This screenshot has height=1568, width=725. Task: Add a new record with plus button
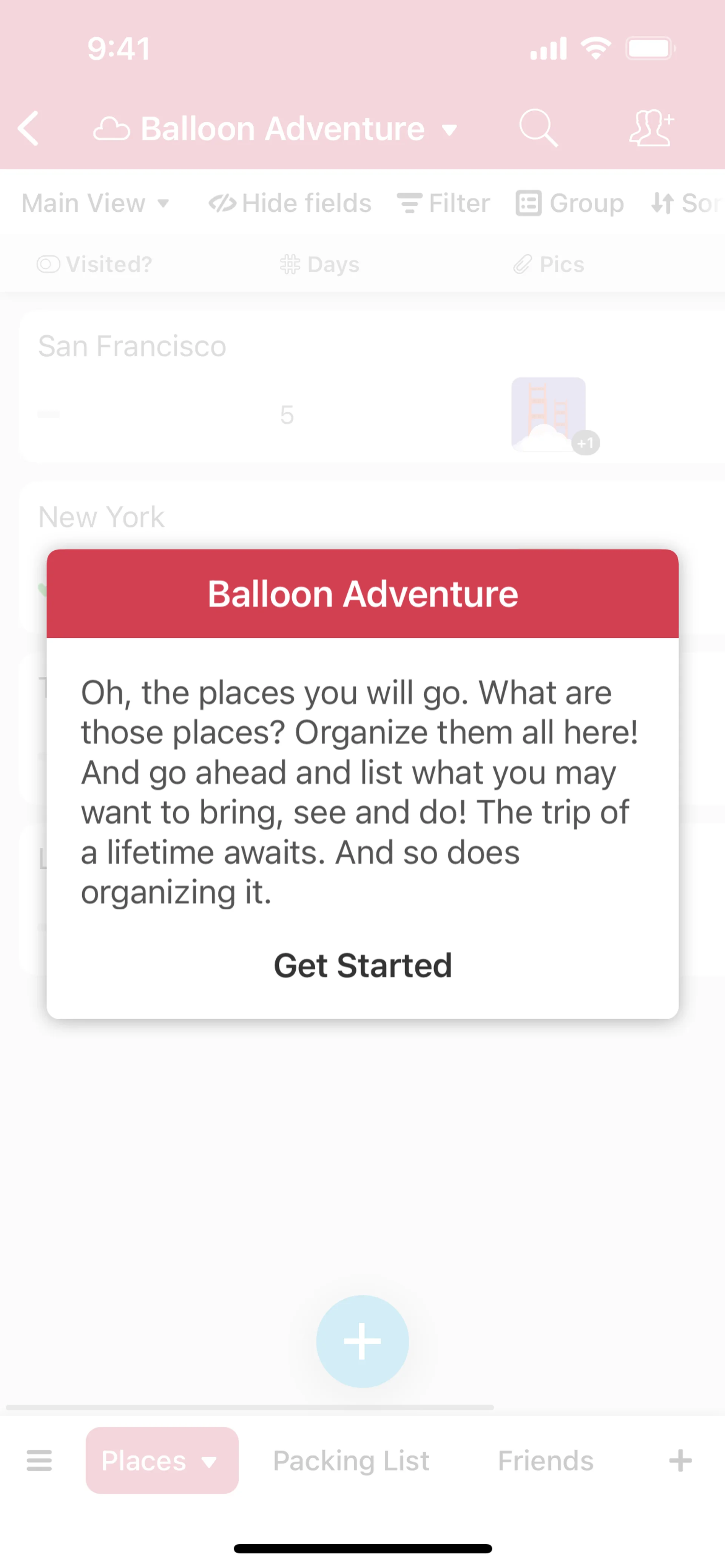(x=362, y=1341)
